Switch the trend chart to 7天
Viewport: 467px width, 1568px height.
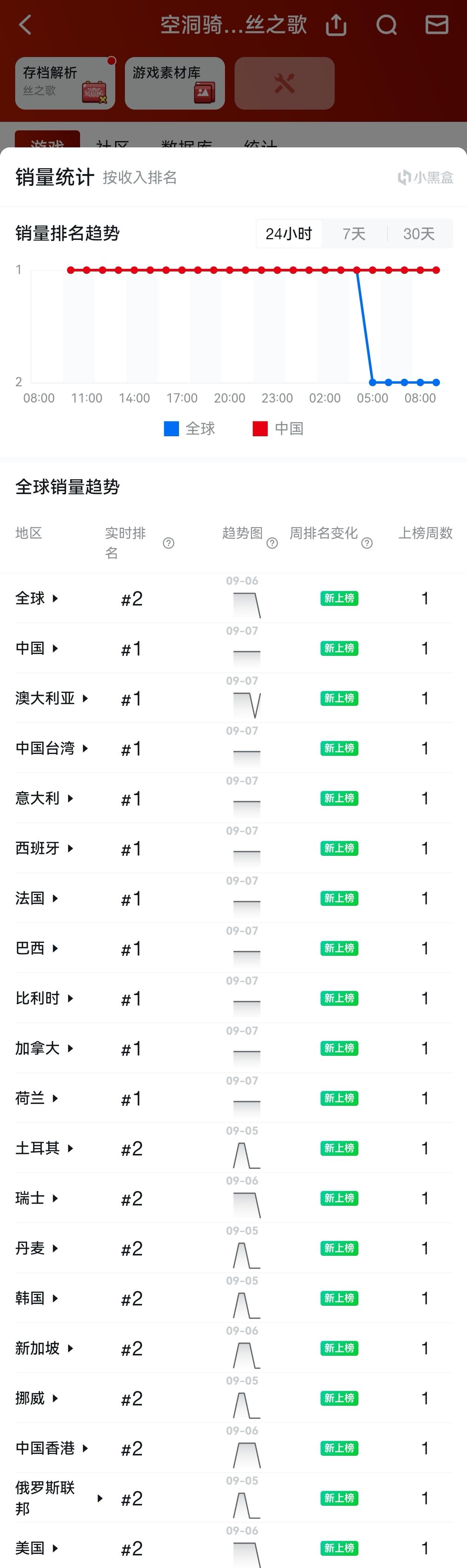[354, 234]
